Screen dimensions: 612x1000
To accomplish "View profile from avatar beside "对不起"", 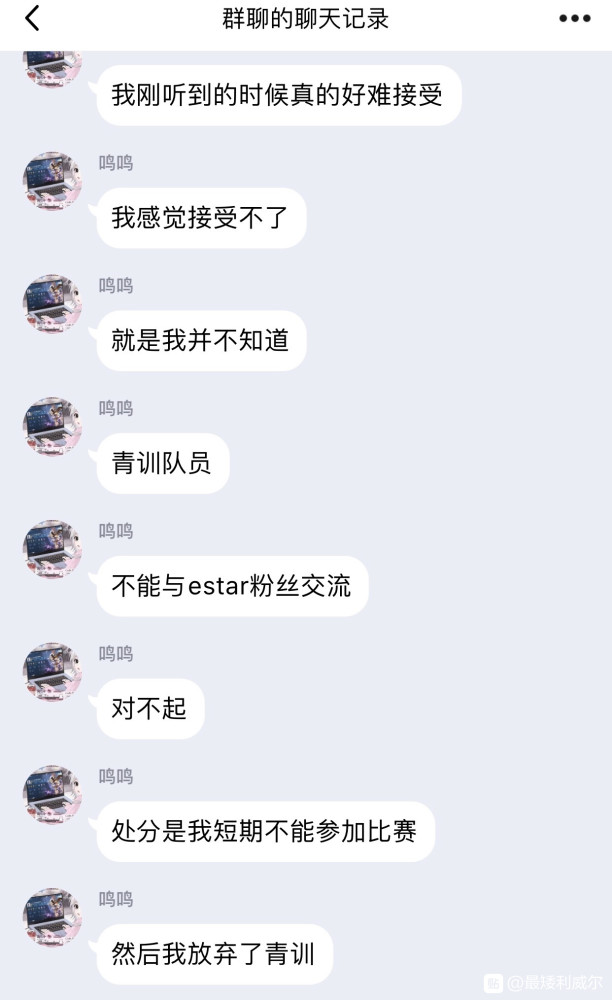I will [52, 672].
